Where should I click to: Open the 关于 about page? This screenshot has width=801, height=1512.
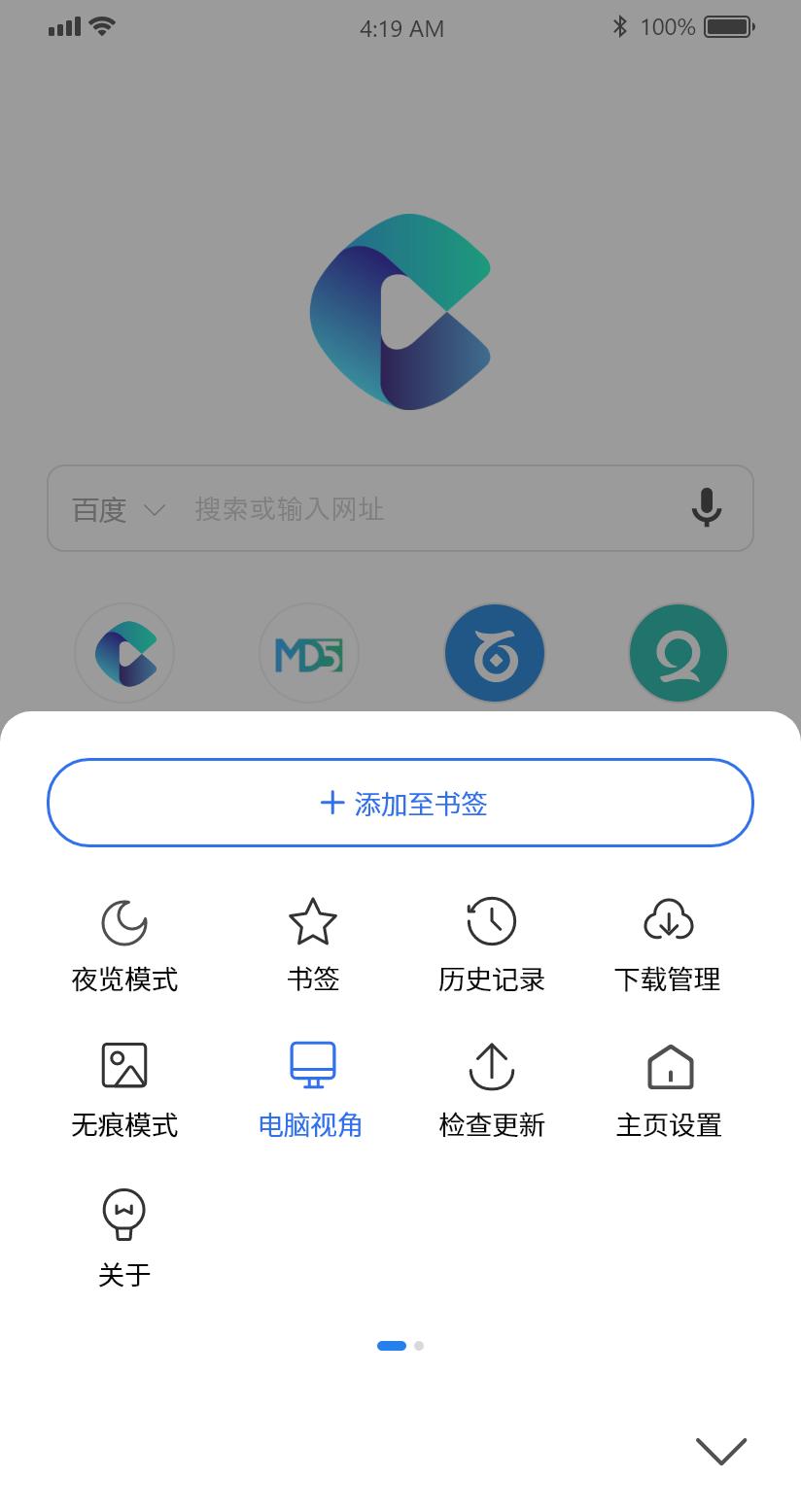[x=124, y=1234]
